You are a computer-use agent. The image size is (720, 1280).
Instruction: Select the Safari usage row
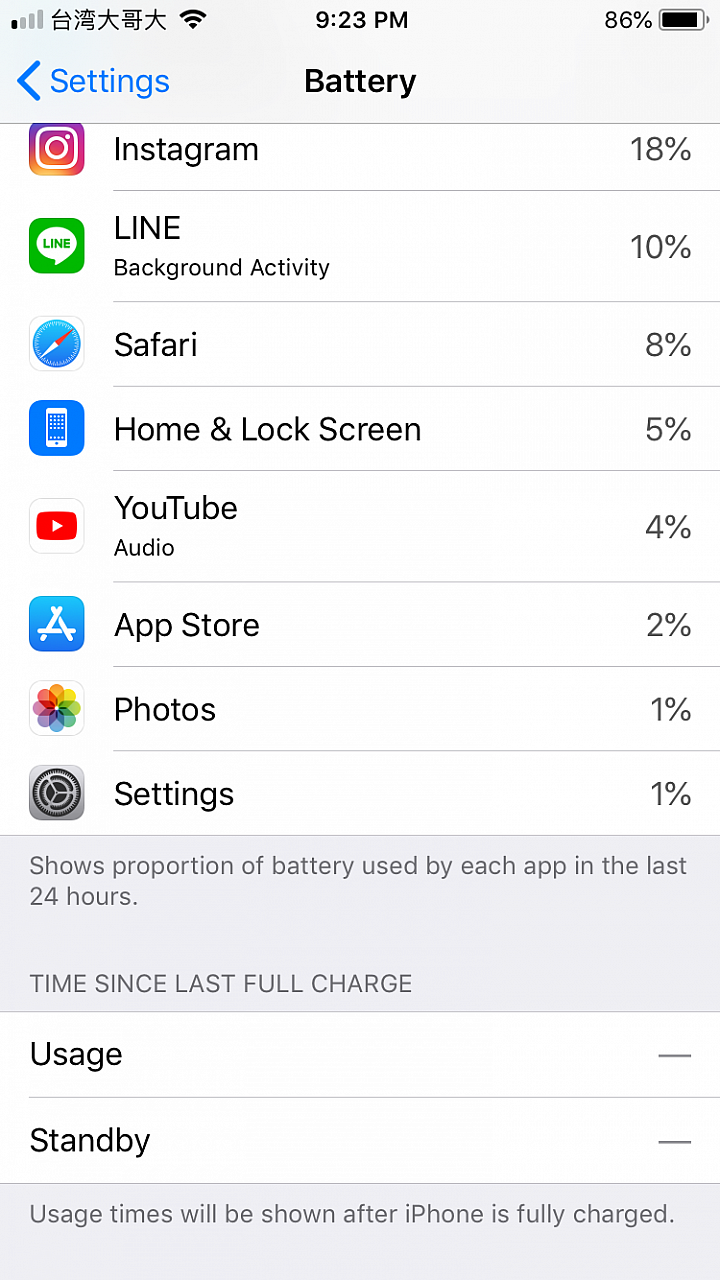(x=360, y=344)
